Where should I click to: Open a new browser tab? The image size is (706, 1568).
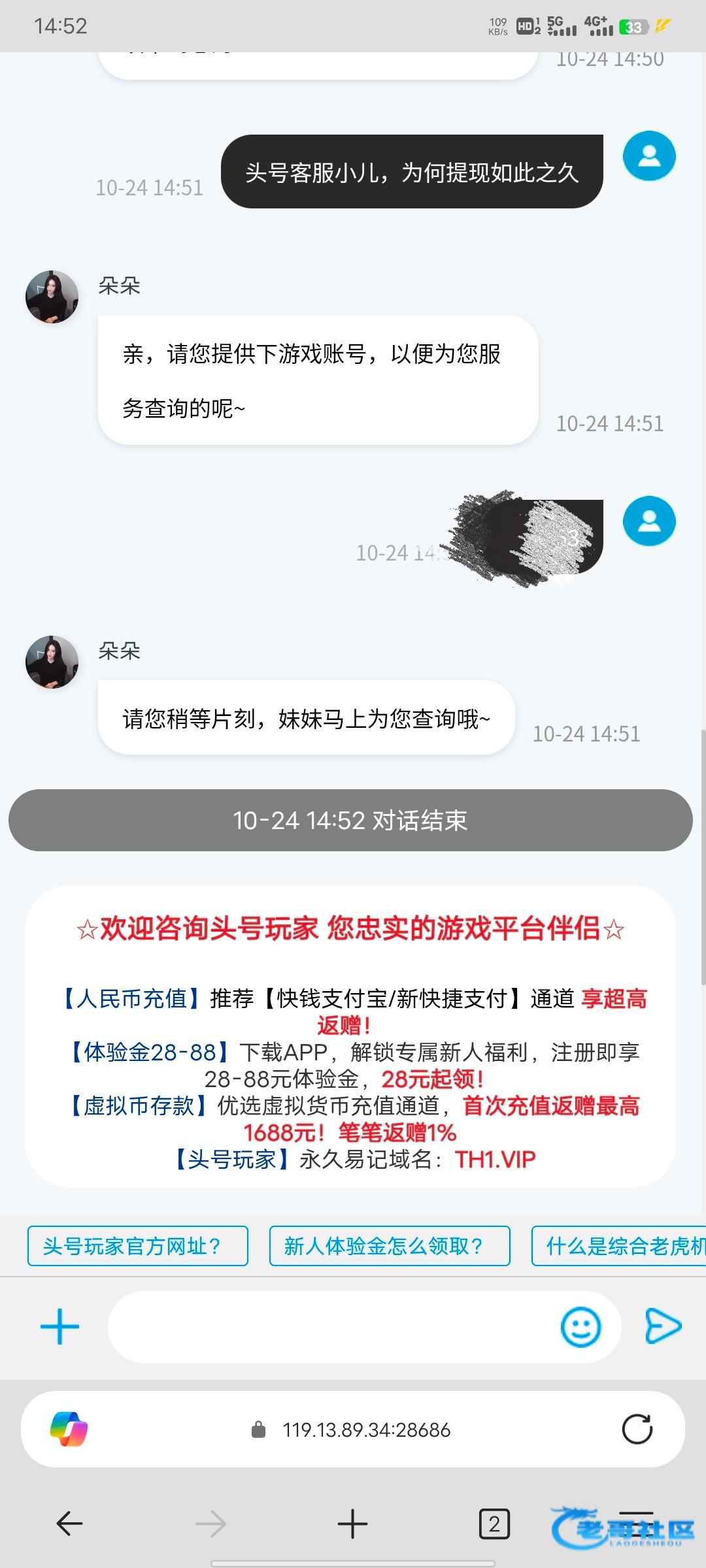click(352, 1524)
